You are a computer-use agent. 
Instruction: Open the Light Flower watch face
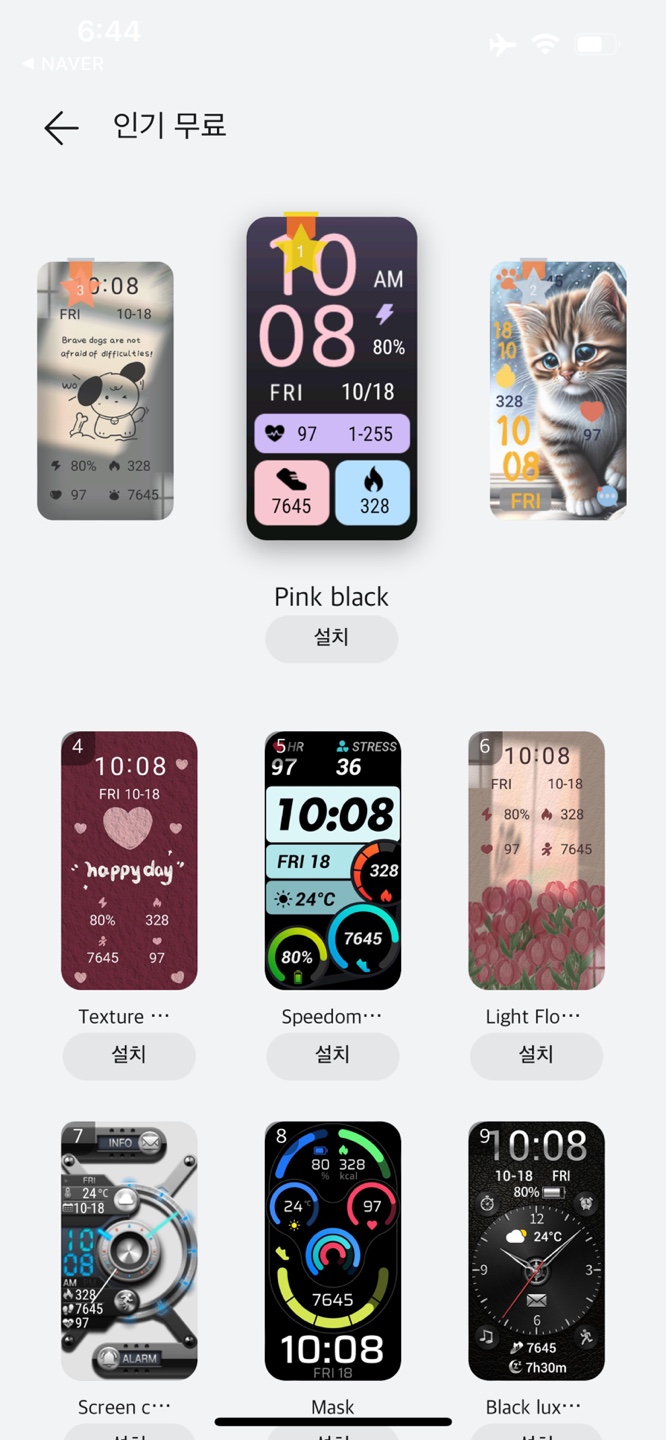click(x=536, y=861)
